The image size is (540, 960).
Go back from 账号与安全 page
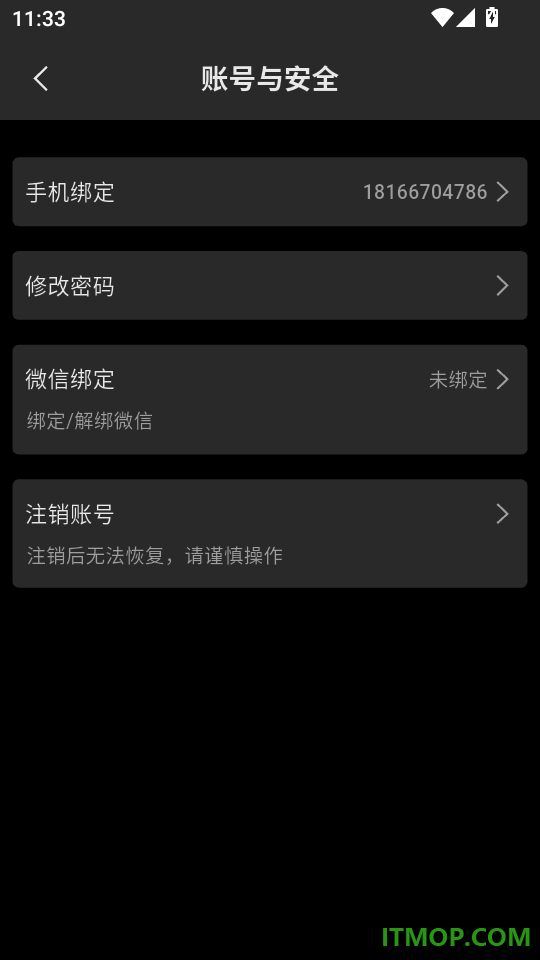[x=41, y=79]
